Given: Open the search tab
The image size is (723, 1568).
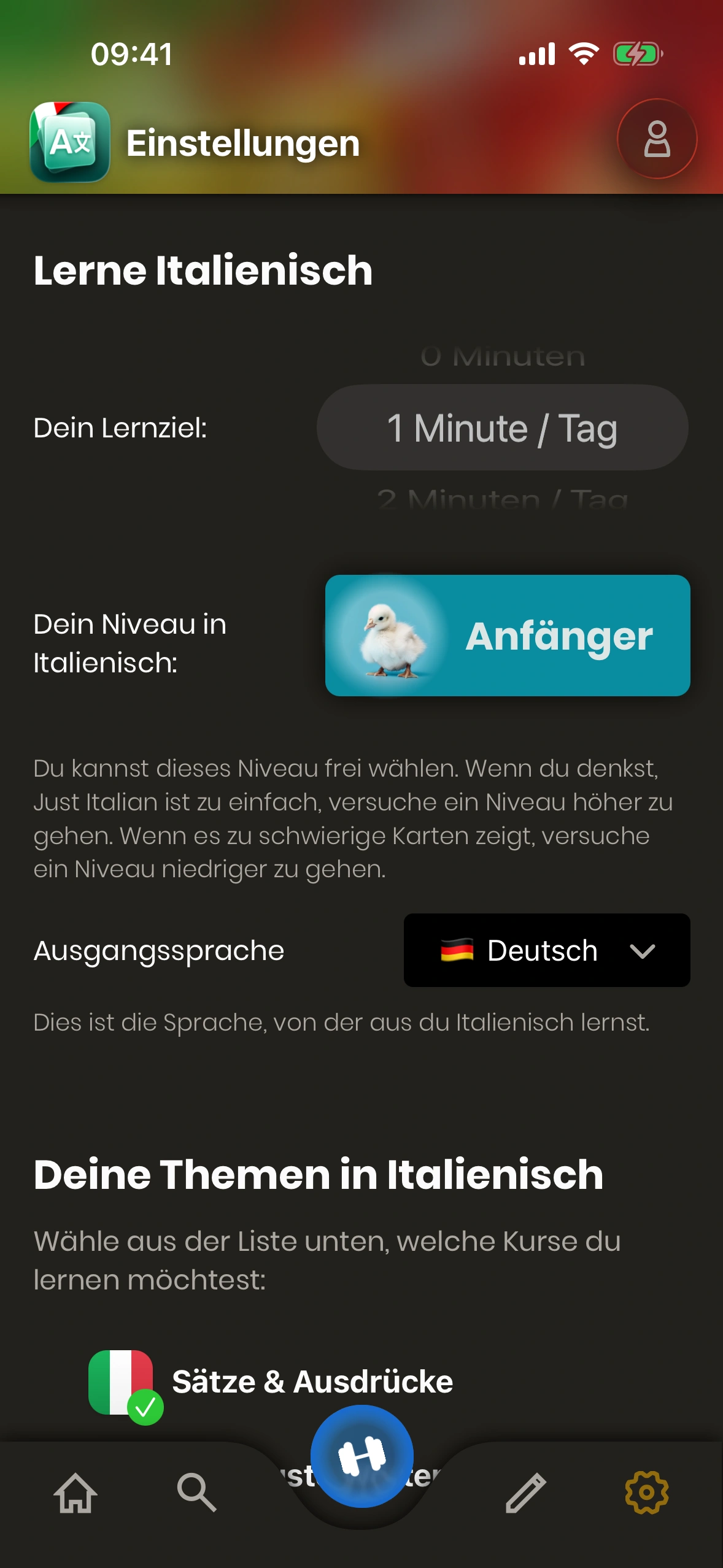Looking at the screenshot, I should pyautogui.click(x=196, y=1493).
